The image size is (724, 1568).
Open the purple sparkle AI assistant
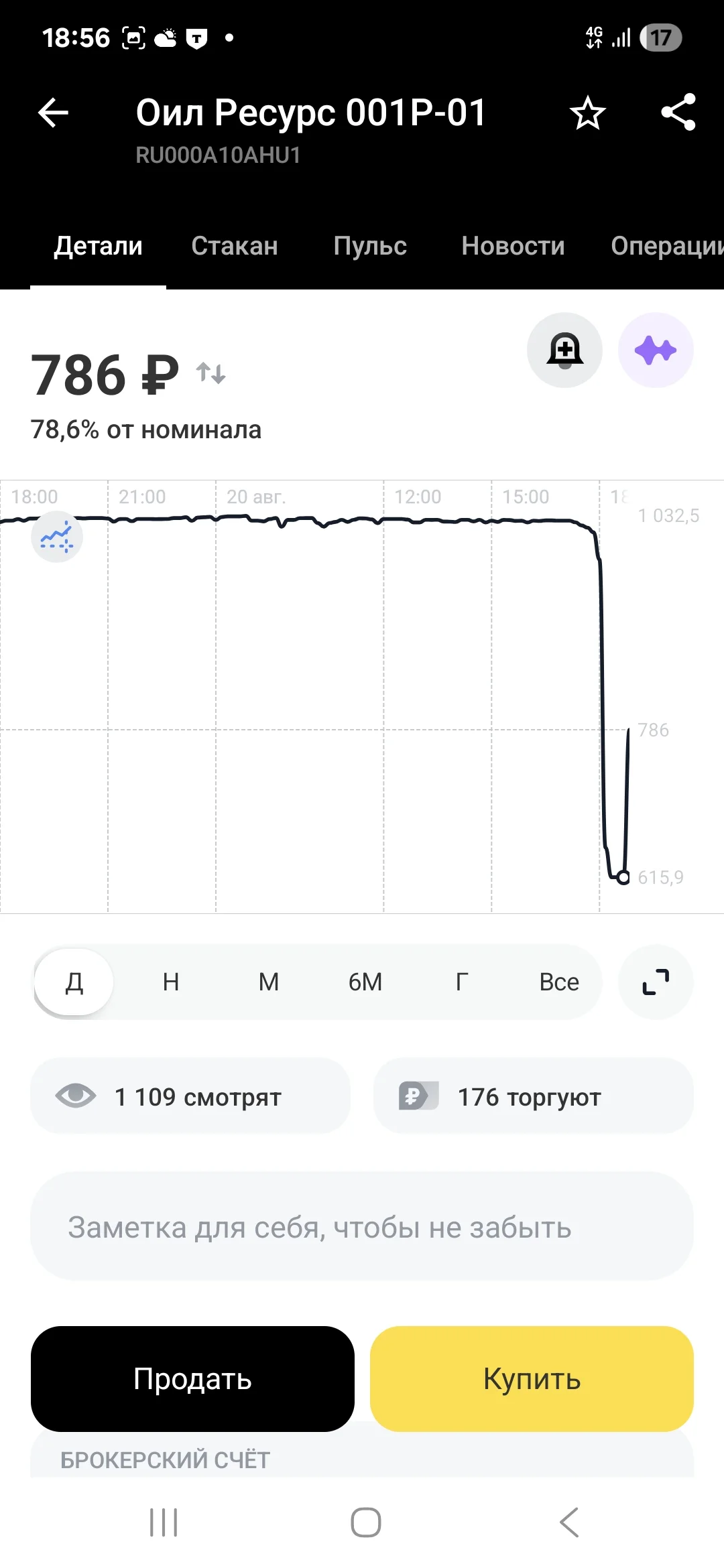click(x=656, y=350)
